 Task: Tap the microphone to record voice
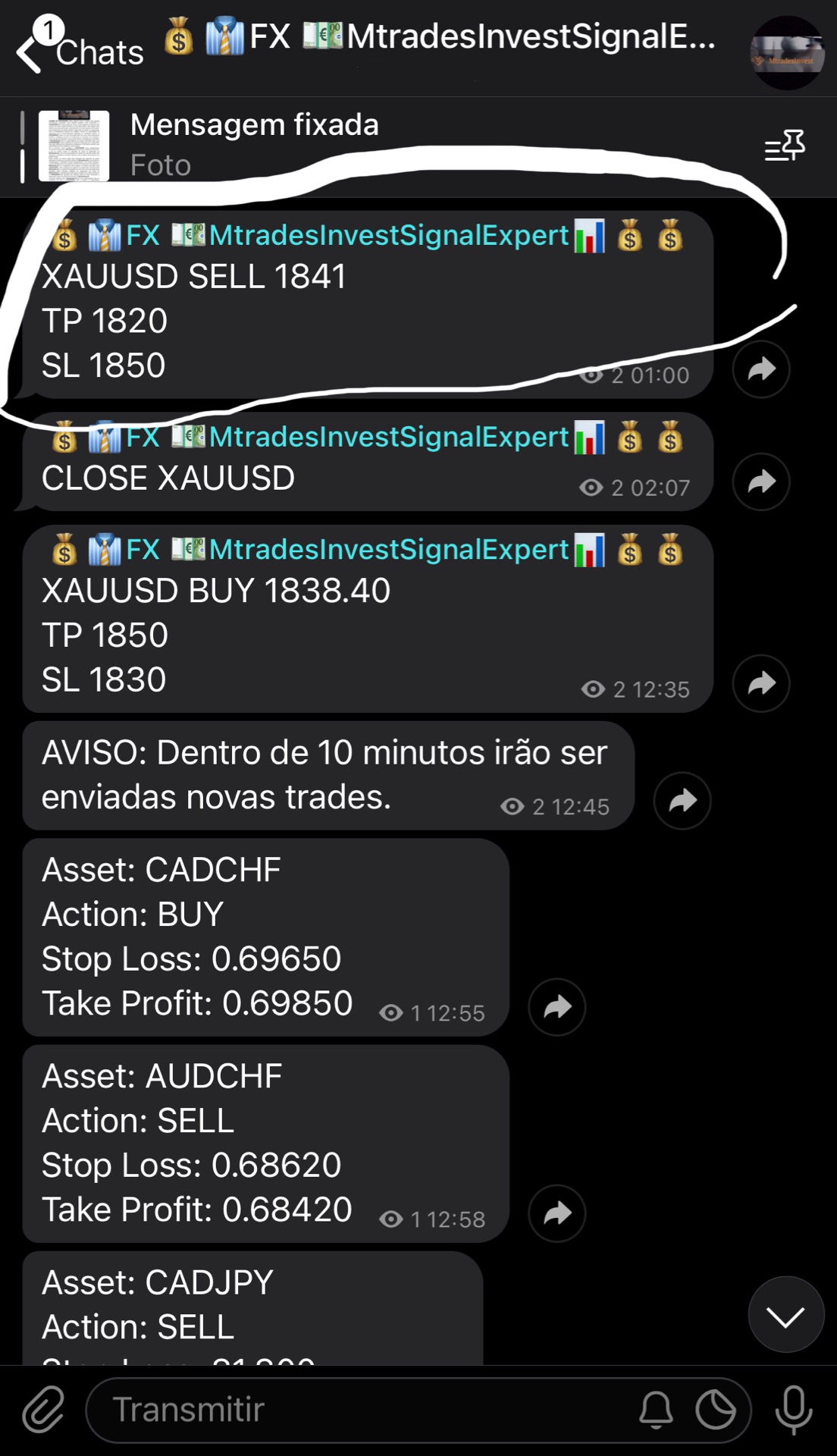click(x=794, y=1410)
